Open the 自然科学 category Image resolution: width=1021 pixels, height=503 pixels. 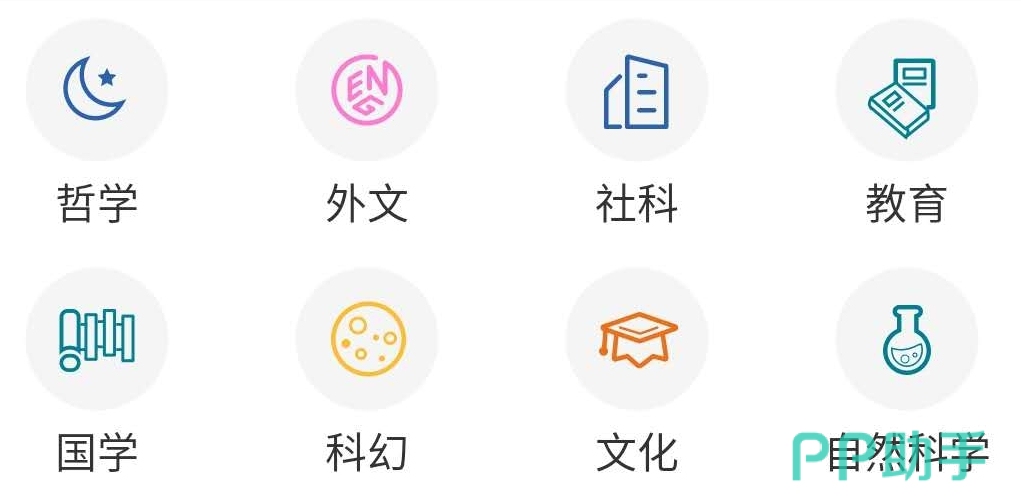pos(906,339)
